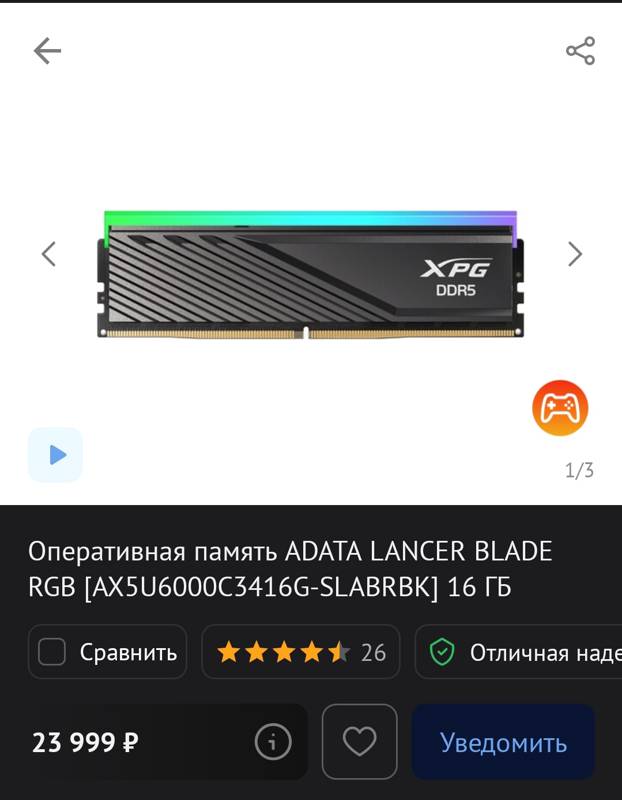Tap the Уведомить button
The width and height of the screenshot is (622, 800).
coord(503,743)
